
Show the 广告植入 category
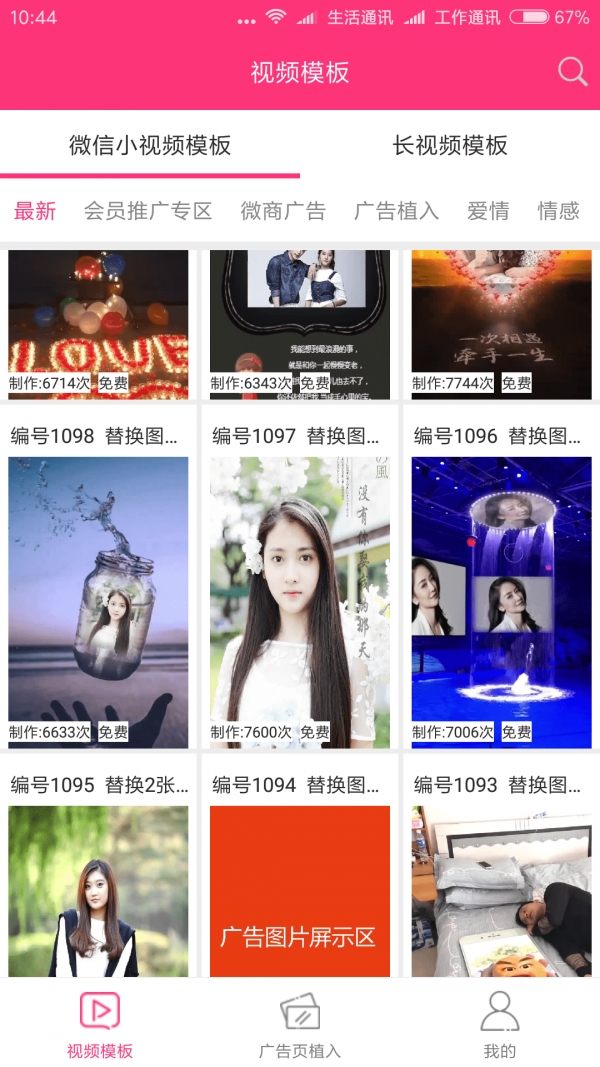pos(396,211)
